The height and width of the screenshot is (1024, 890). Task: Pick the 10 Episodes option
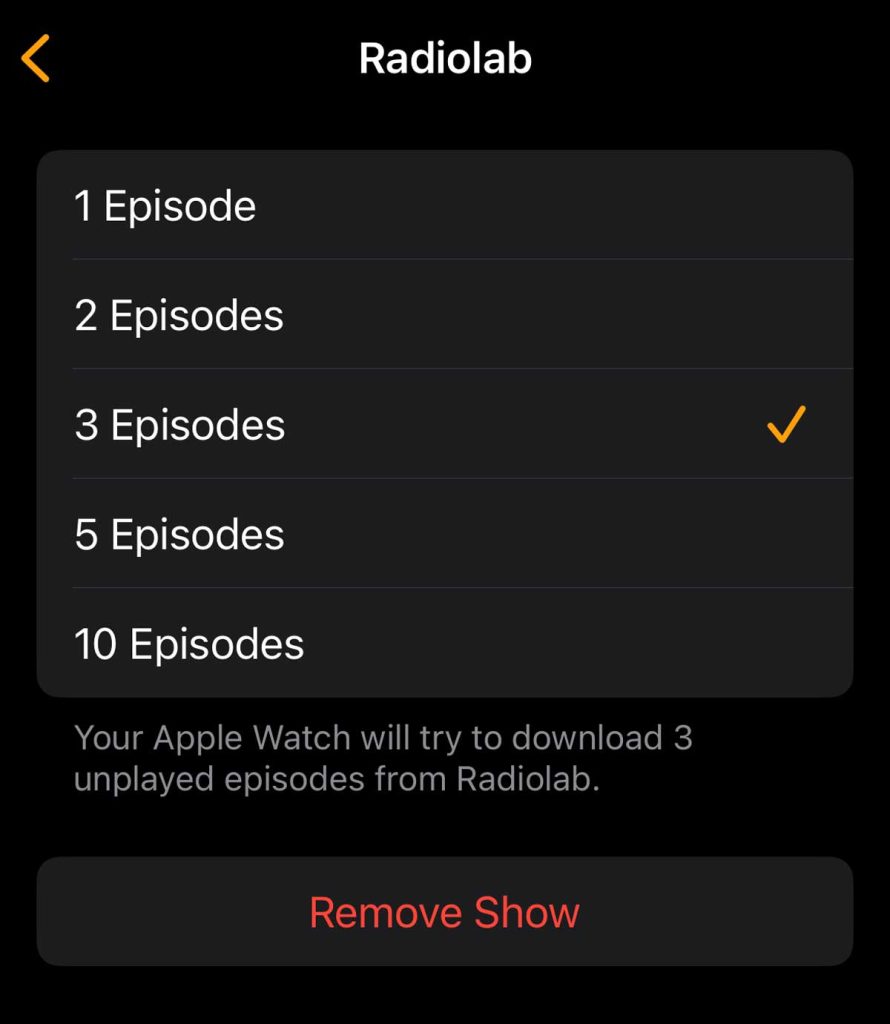[x=444, y=643]
